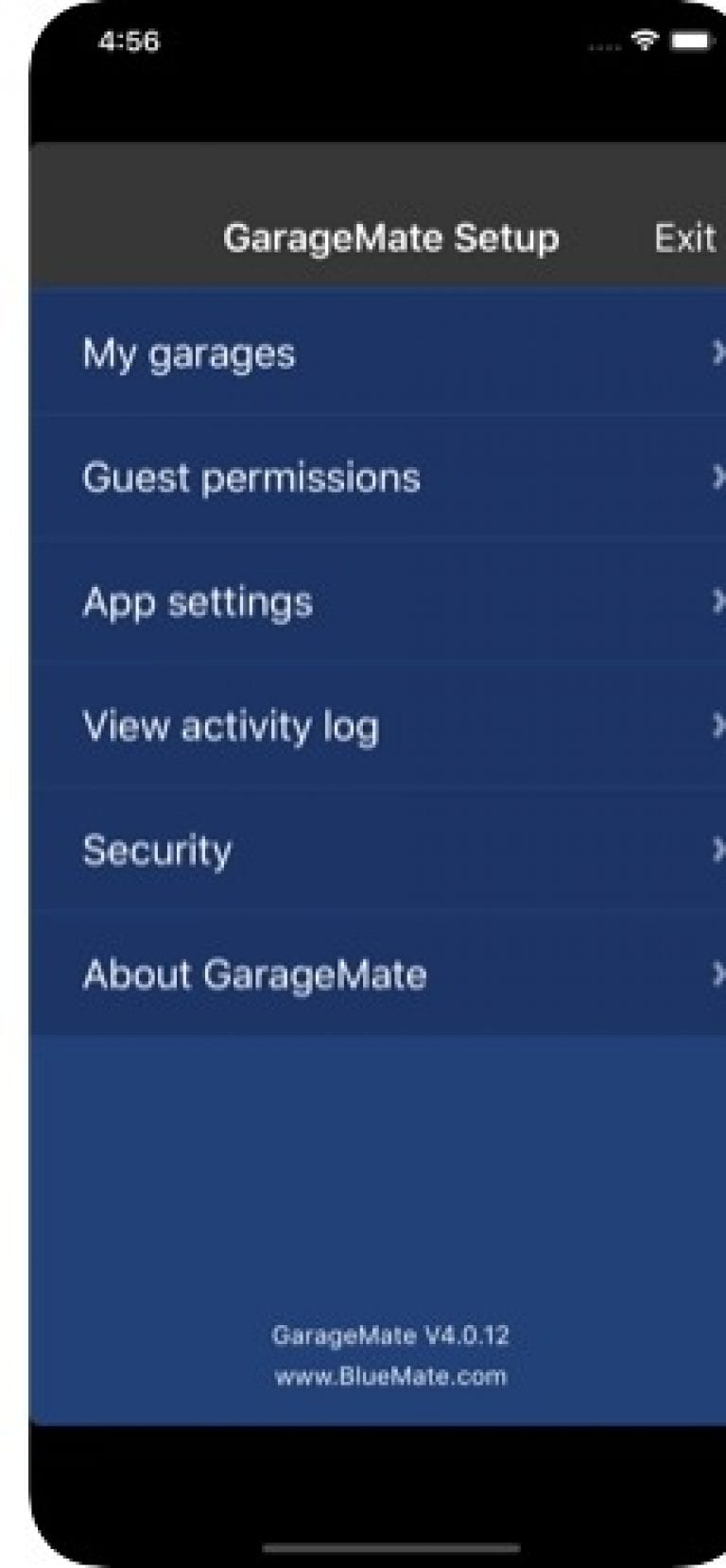View the activity log

tap(232, 727)
